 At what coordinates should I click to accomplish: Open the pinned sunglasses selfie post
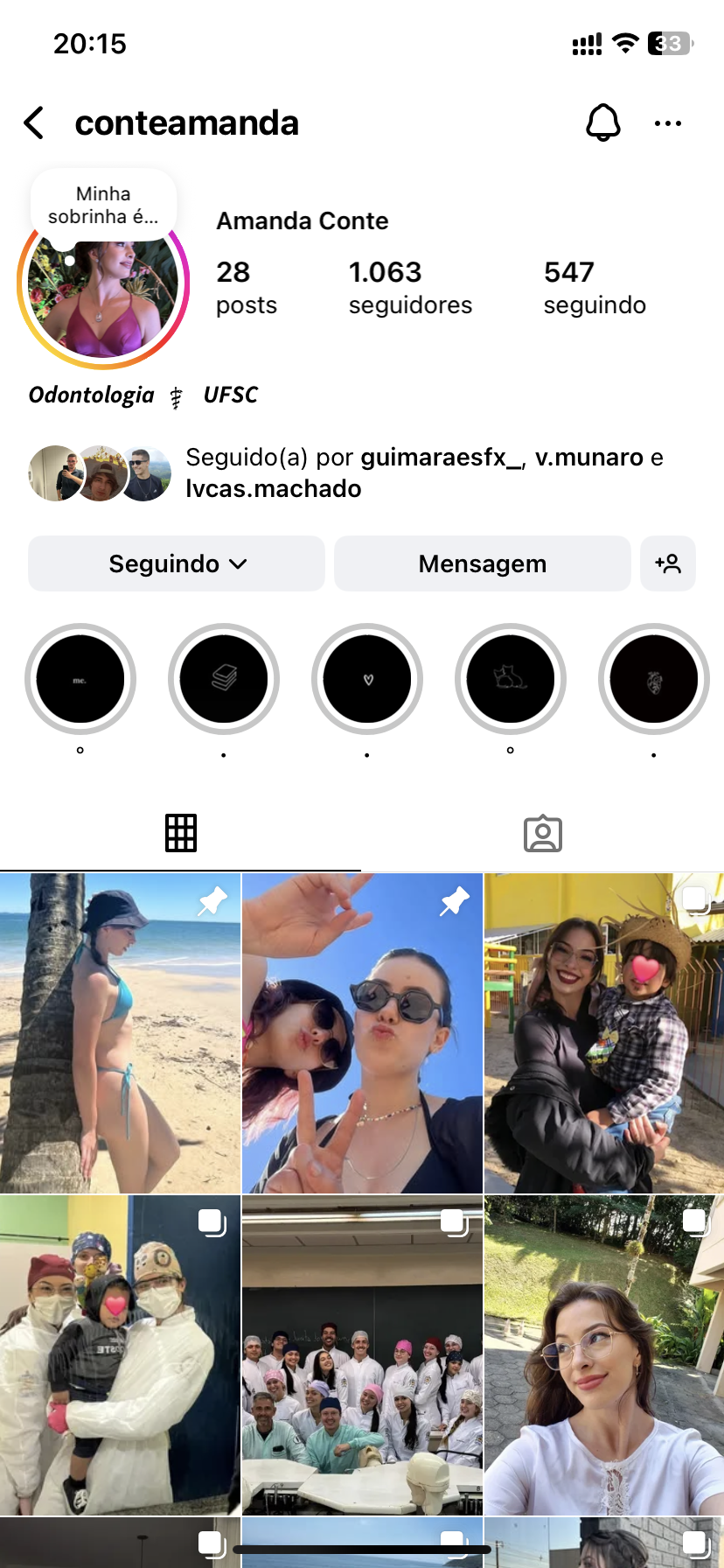click(362, 1032)
